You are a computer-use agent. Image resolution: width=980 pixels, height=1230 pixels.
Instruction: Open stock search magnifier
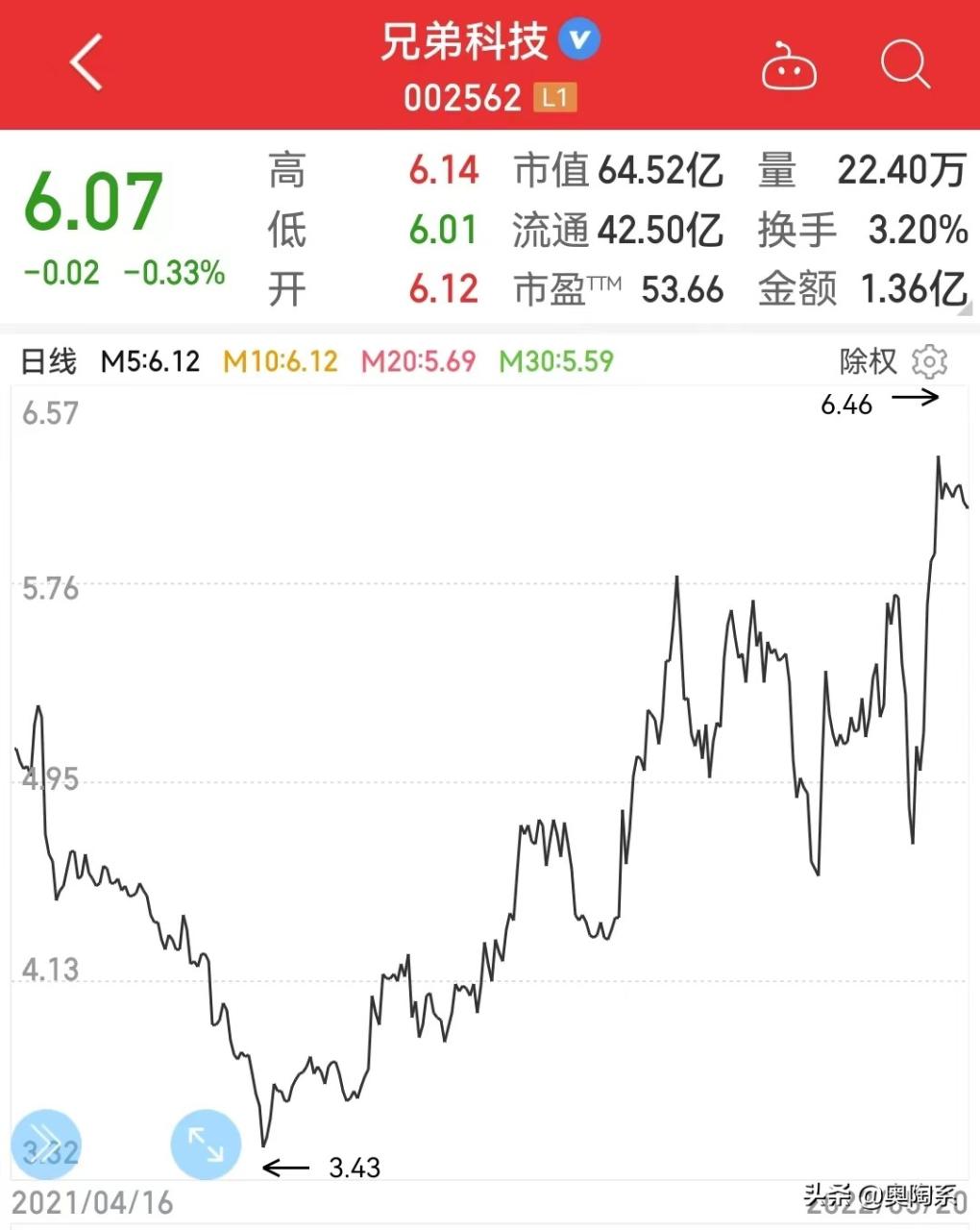(x=904, y=65)
